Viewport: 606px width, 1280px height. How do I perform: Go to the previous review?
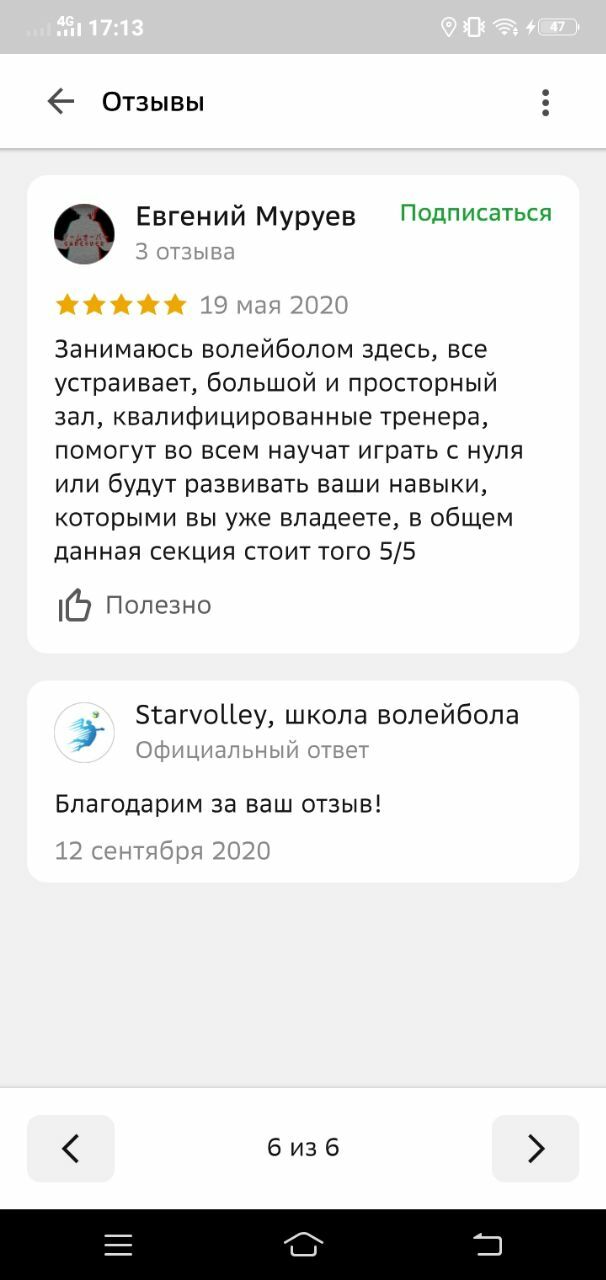tap(71, 1148)
